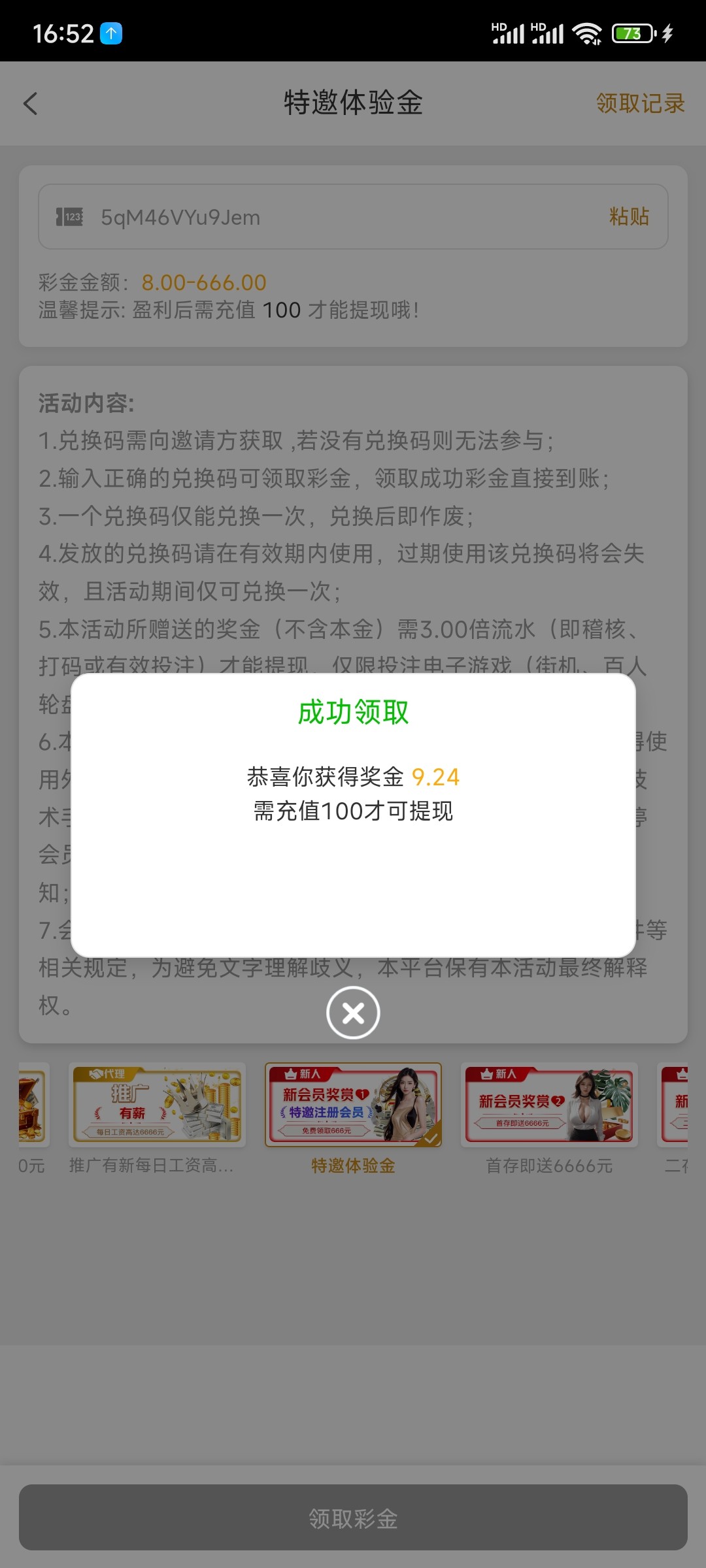
Task: Close the 成功领取 dialog
Action: 353,1013
